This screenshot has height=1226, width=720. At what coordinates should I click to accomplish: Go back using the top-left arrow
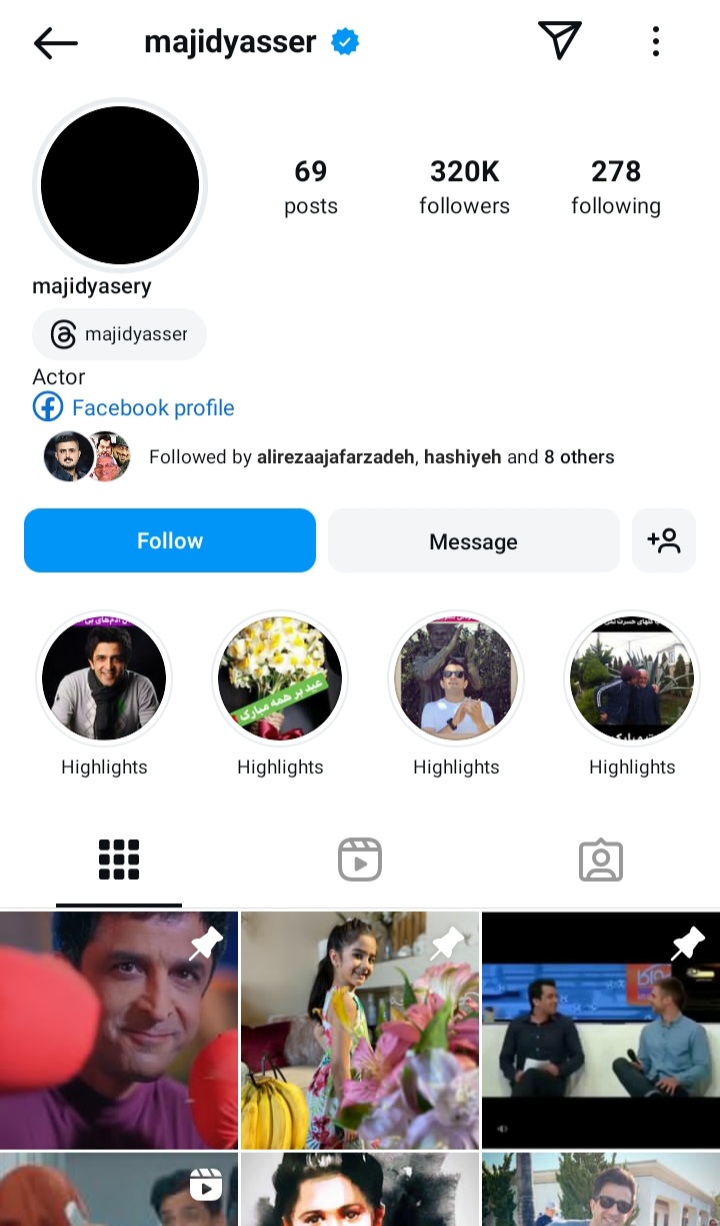[55, 42]
